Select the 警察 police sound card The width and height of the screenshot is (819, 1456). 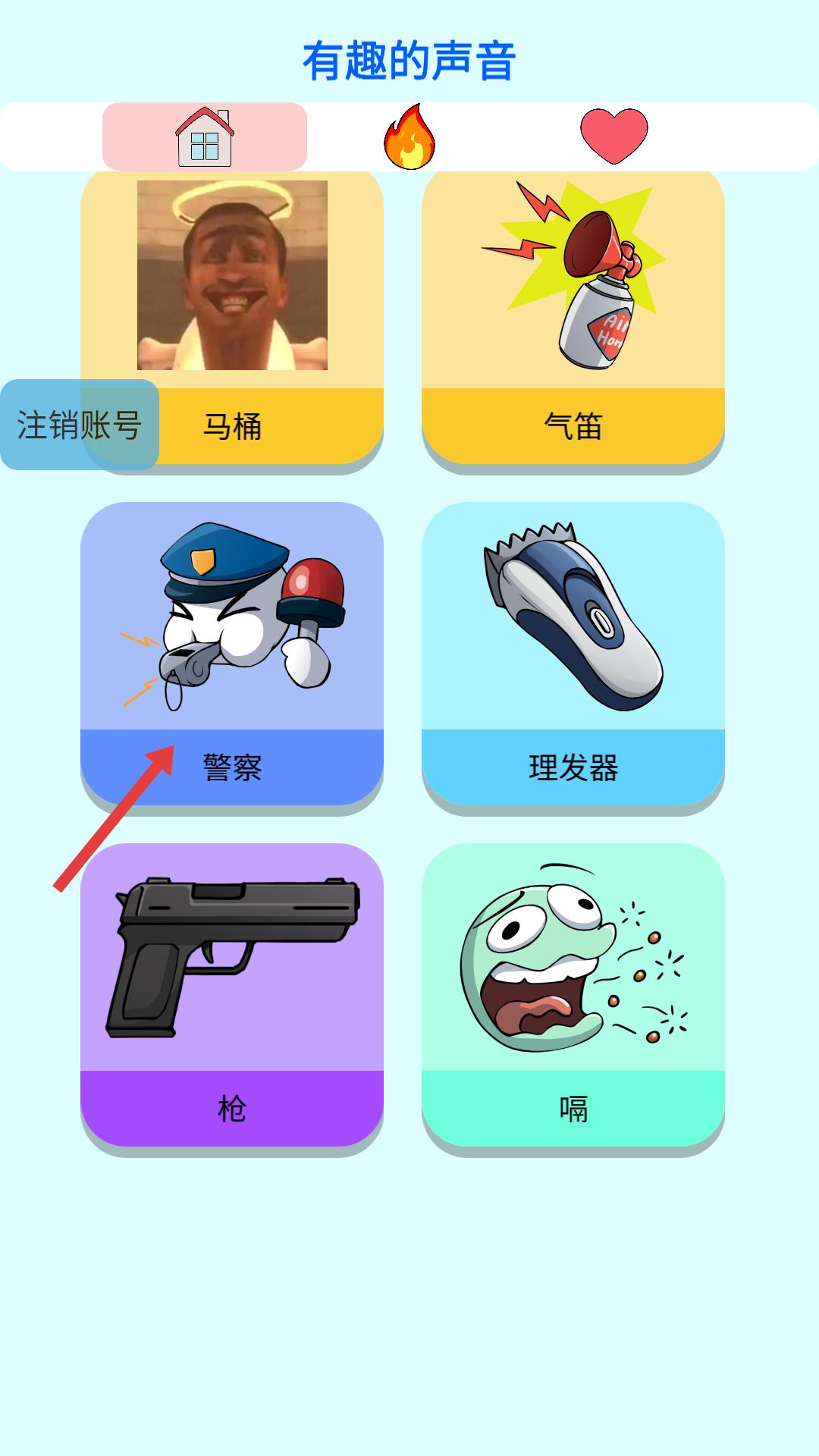(232, 652)
